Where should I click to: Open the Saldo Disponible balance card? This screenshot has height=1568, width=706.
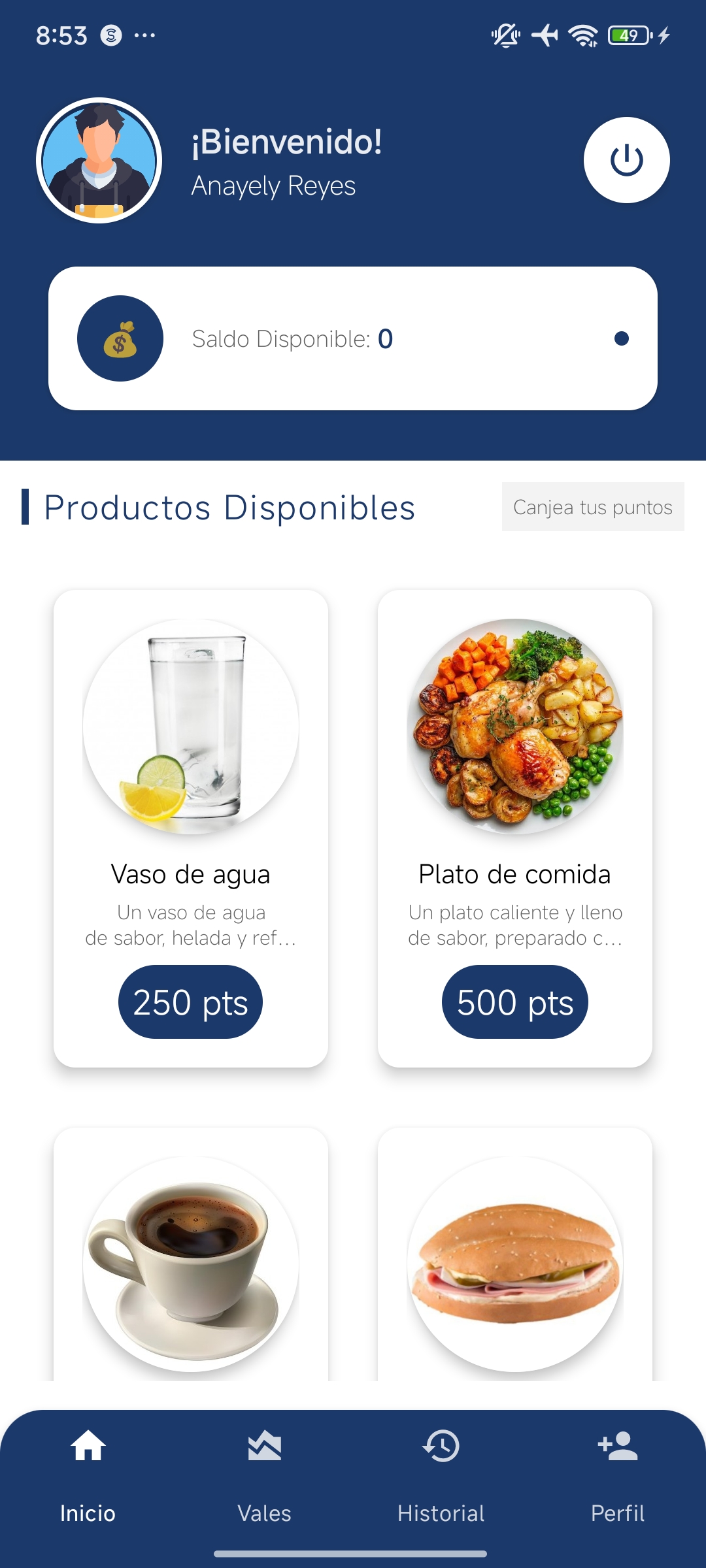click(353, 338)
